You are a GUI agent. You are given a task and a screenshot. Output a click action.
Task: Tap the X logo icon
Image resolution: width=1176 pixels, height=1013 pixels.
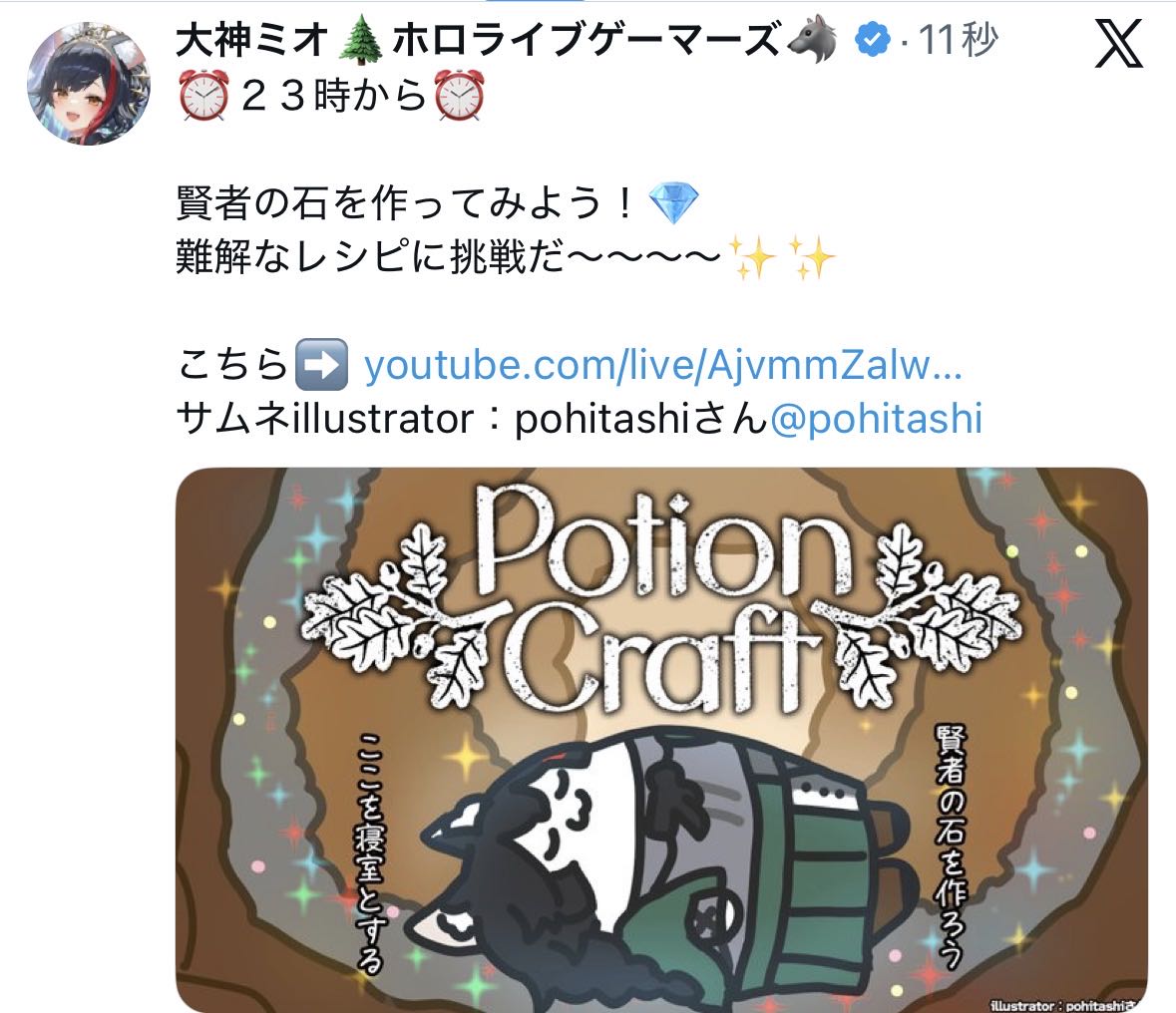click(1119, 46)
